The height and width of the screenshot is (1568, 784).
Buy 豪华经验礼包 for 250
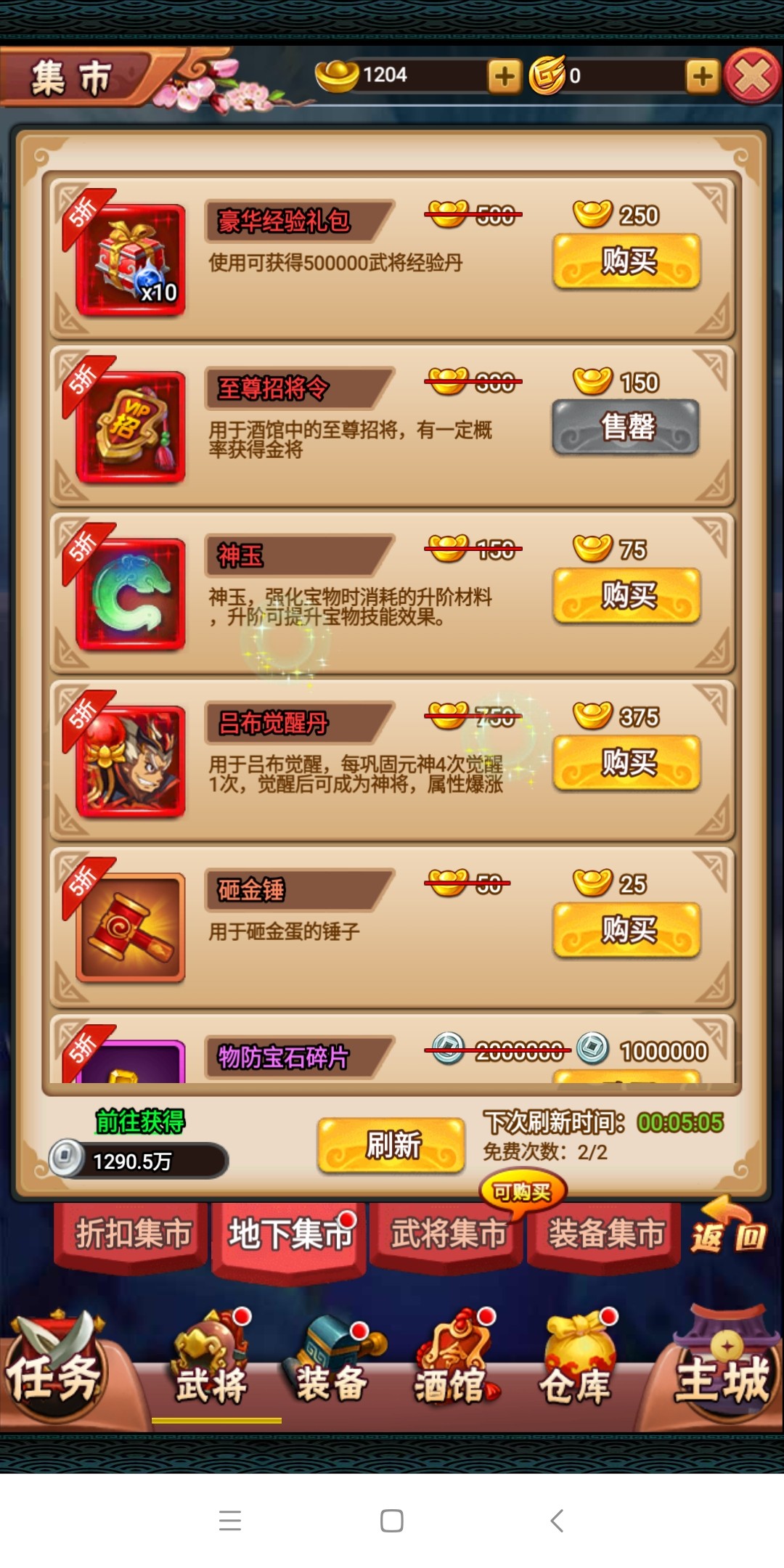(626, 261)
